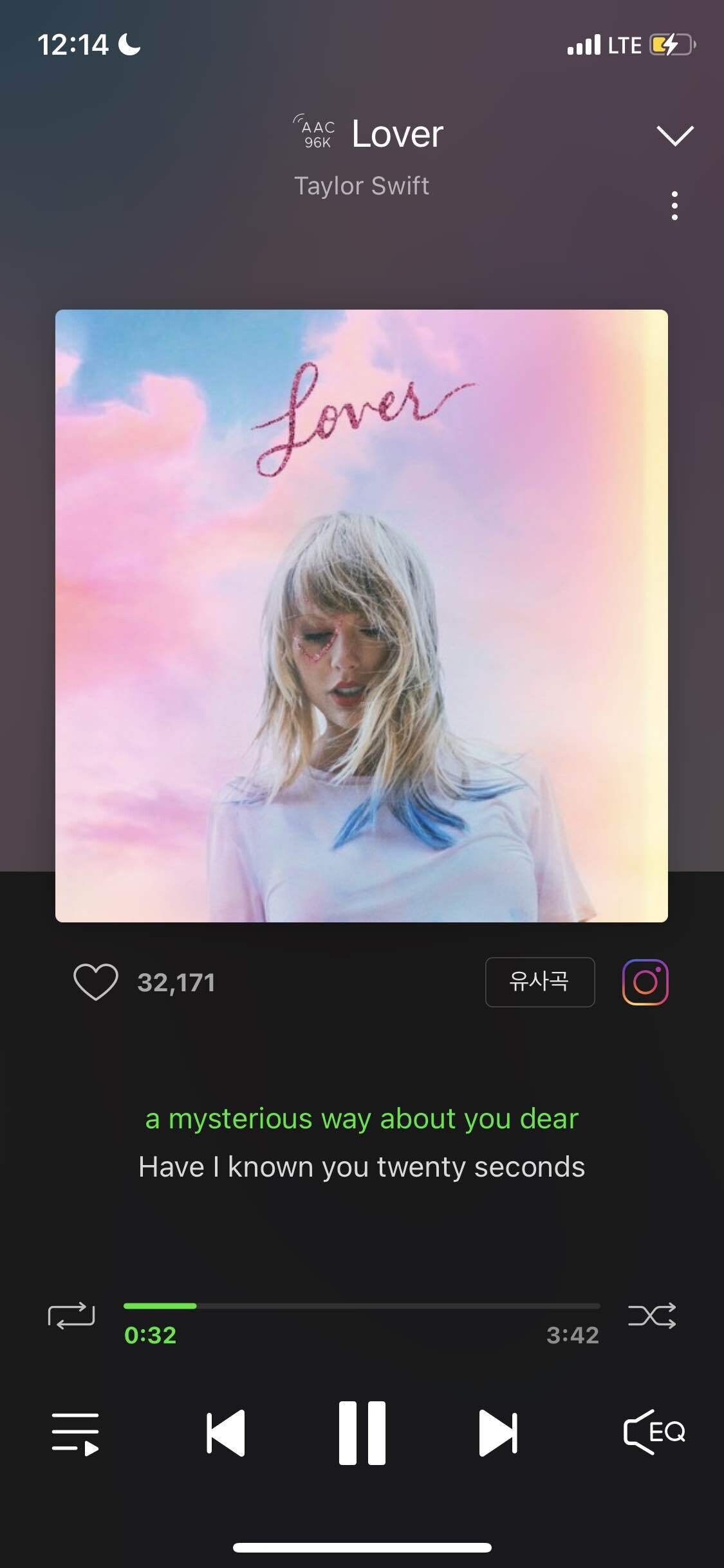
Task: Tap the green lyric line about mysterious way
Action: tap(362, 1117)
